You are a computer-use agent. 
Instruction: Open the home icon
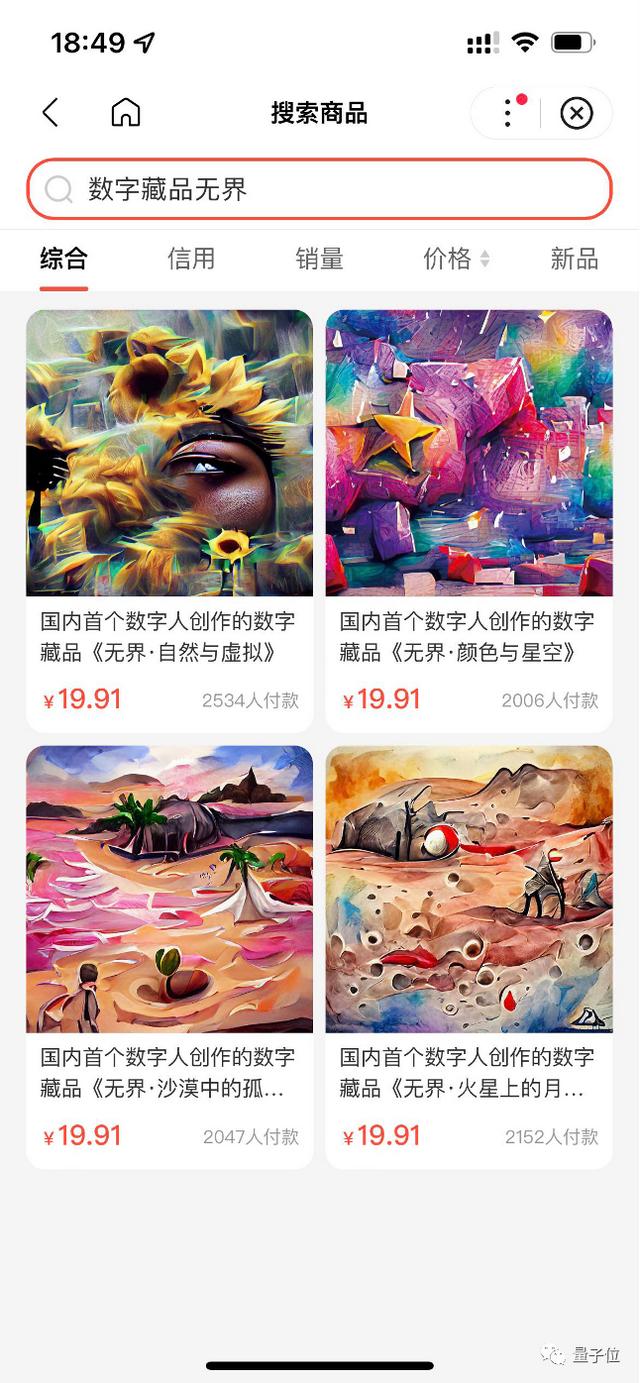pyautogui.click(x=125, y=113)
